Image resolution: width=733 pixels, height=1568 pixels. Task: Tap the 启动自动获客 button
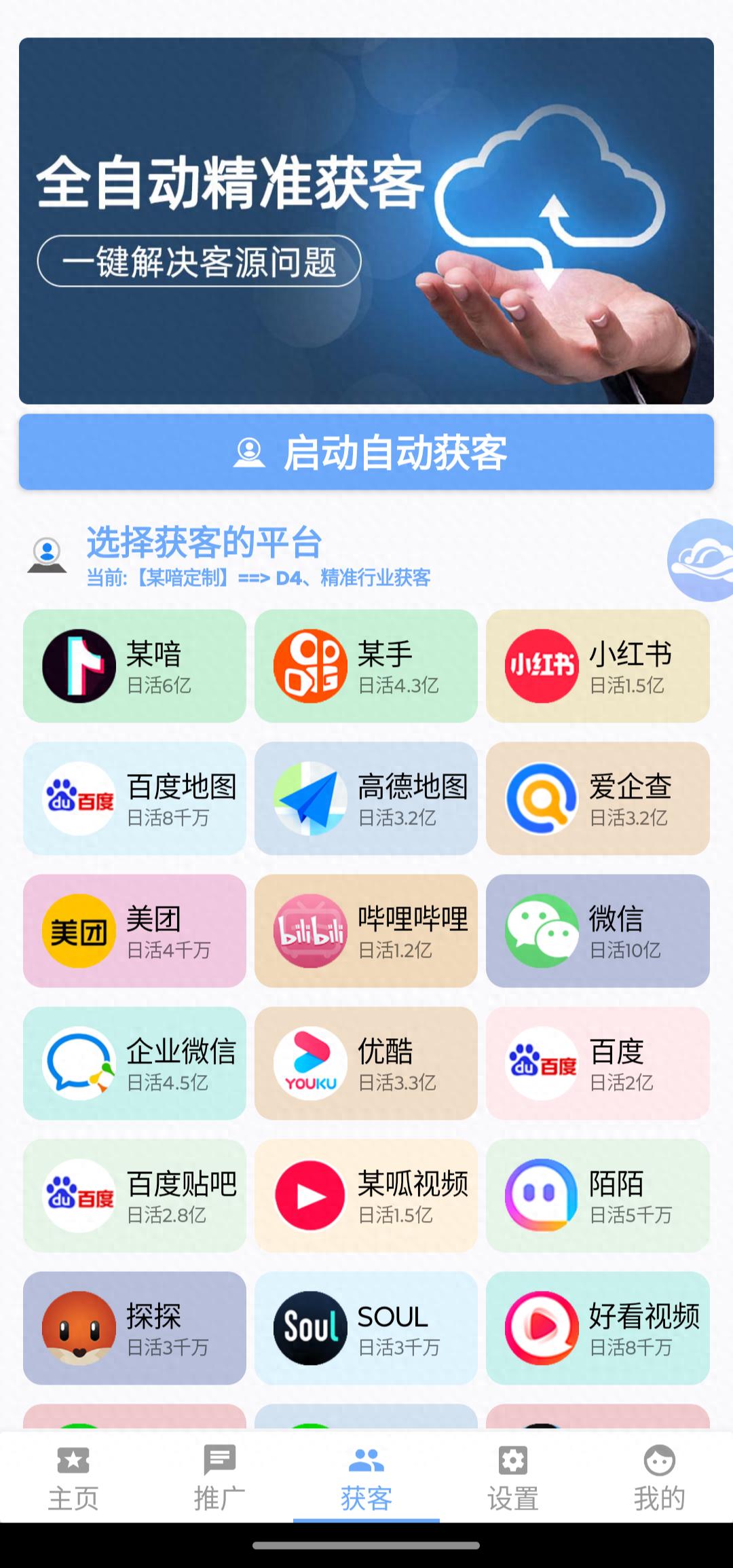click(x=366, y=452)
